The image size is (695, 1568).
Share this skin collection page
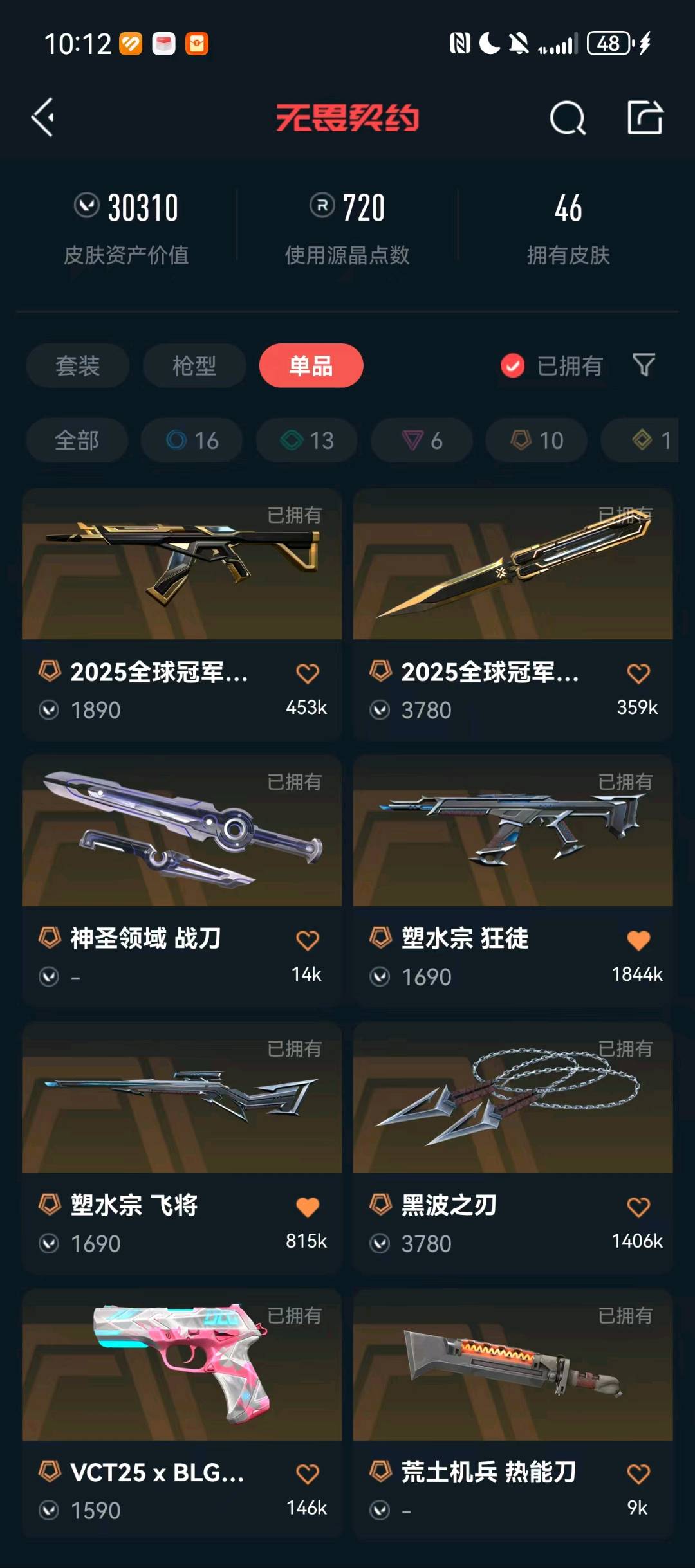645,118
